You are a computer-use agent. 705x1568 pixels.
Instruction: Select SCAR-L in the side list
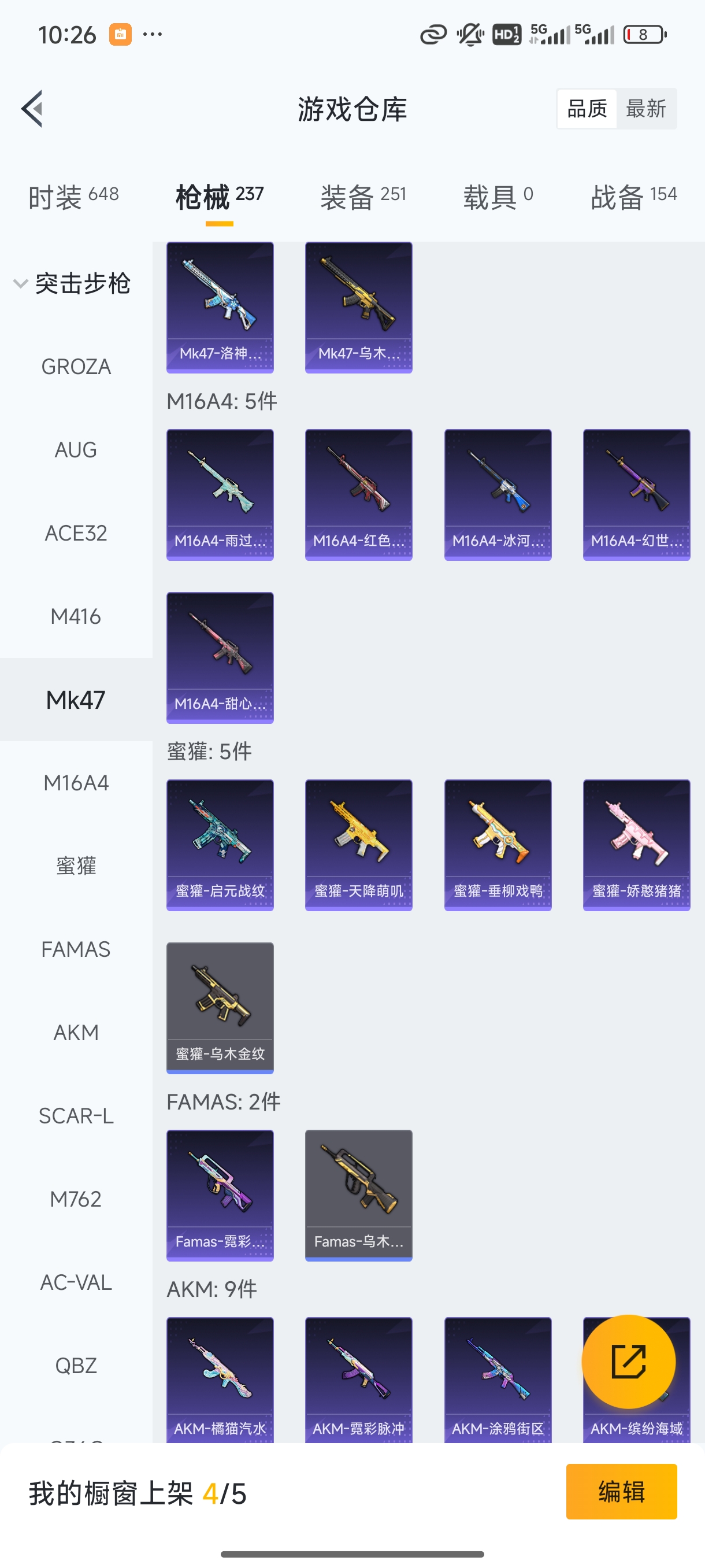click(76, 1116)
